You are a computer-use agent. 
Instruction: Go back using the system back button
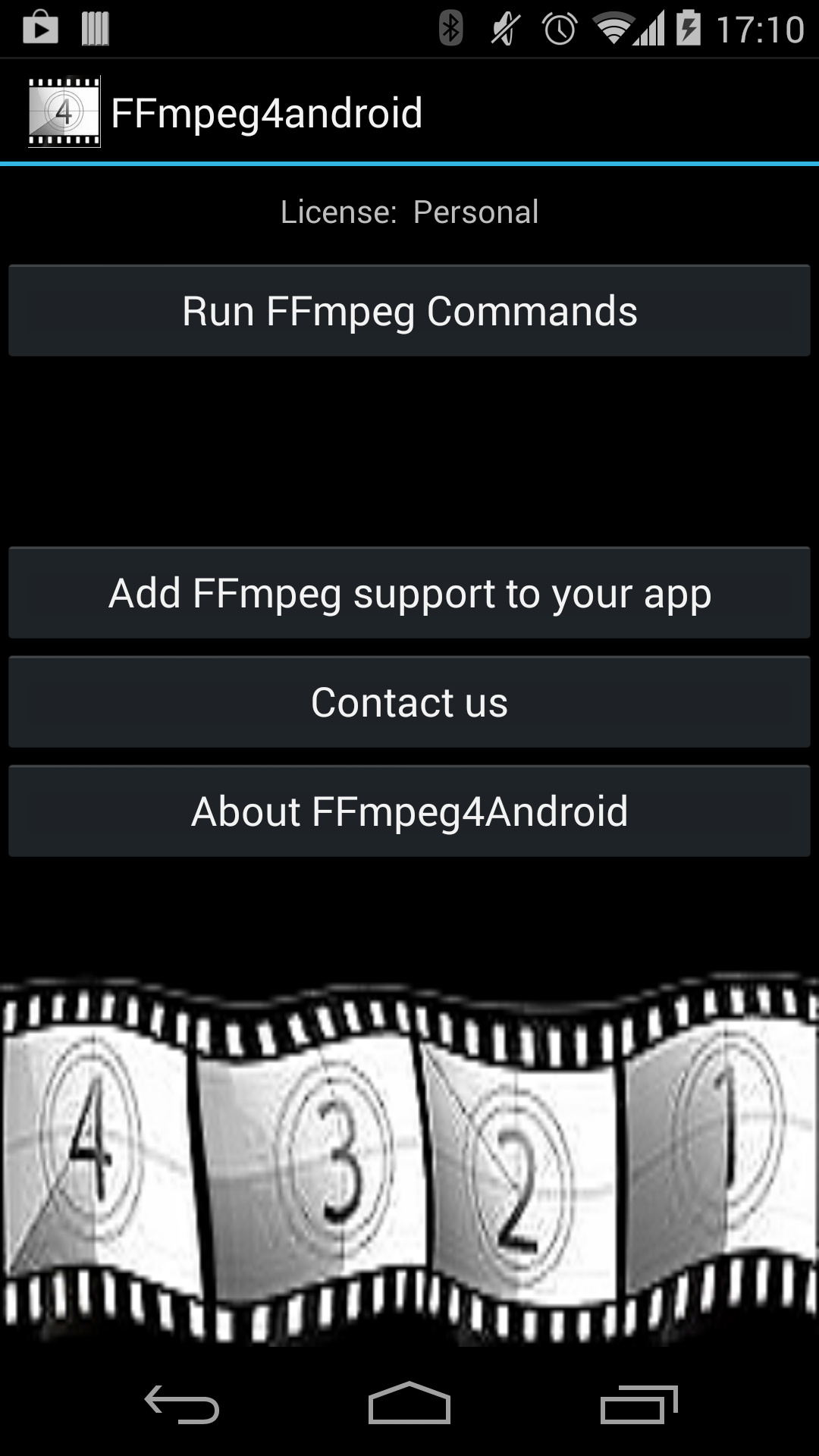182,1404
